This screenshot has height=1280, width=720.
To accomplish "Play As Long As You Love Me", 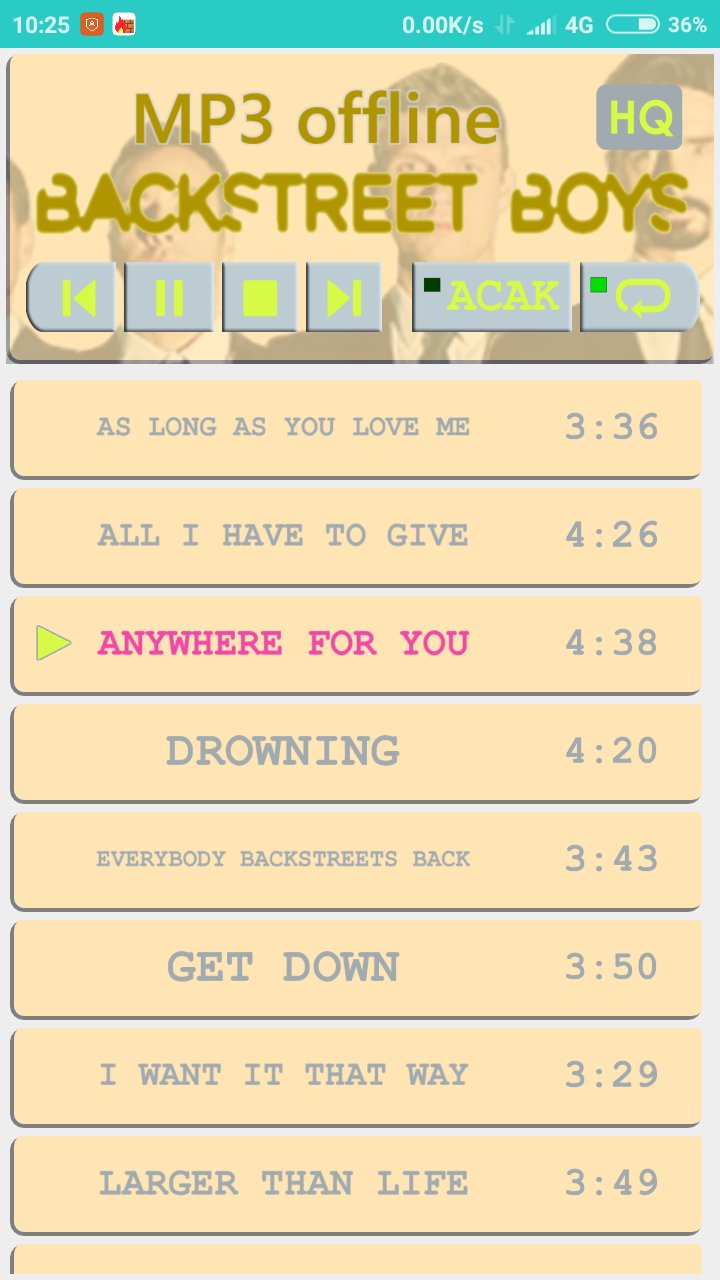I will [x=356, y=428].
